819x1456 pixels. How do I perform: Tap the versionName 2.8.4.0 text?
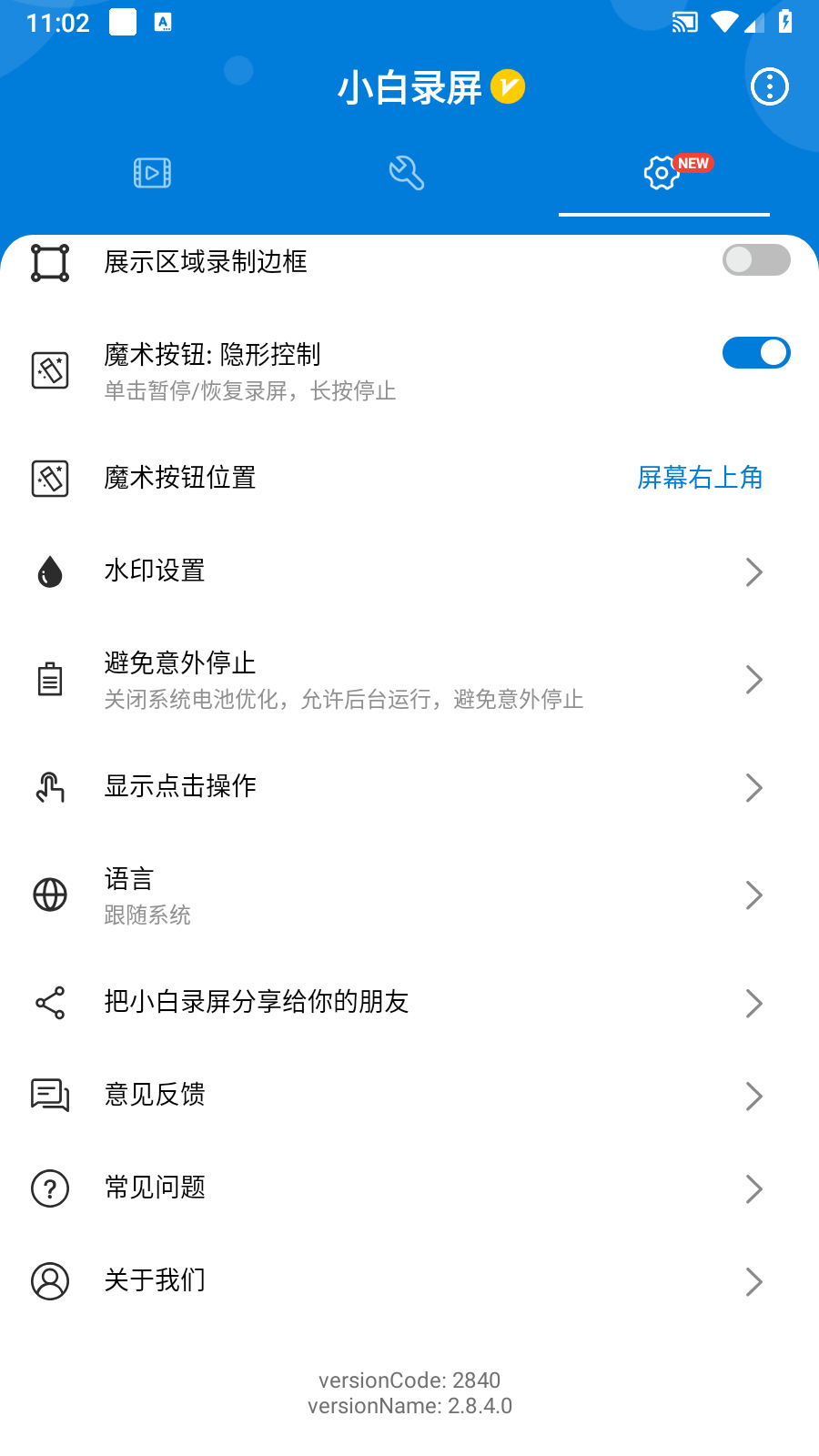(409, 1406)
